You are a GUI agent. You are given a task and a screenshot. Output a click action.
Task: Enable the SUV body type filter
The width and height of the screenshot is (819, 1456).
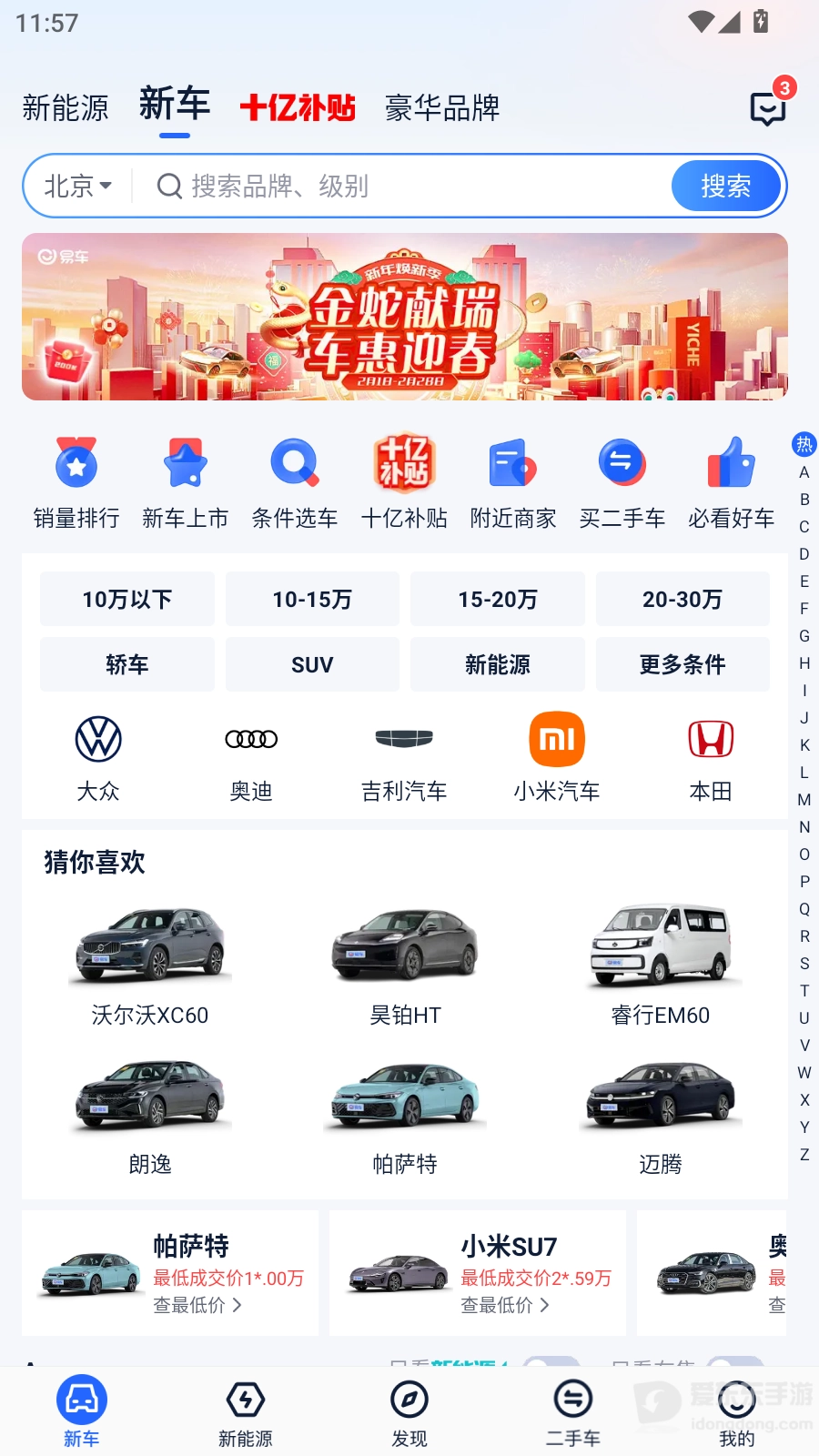[x=311, y=664]
